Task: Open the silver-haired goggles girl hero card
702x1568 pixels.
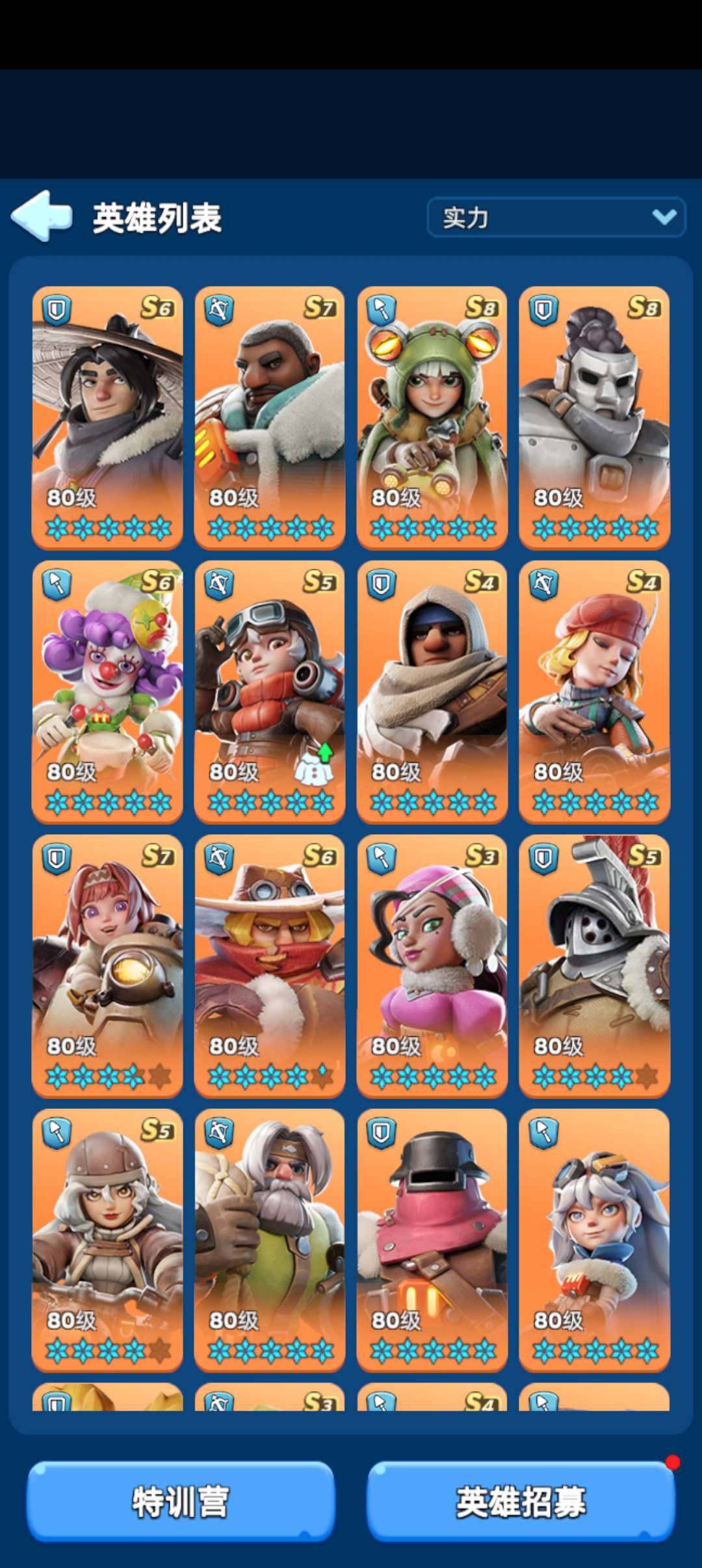Action: coord(594,1239)
